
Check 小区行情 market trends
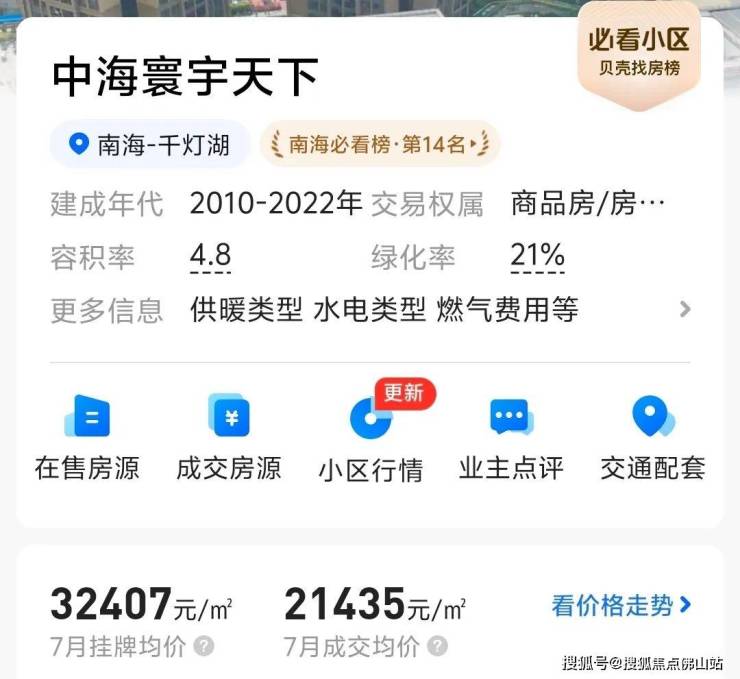tap(371, 437)
